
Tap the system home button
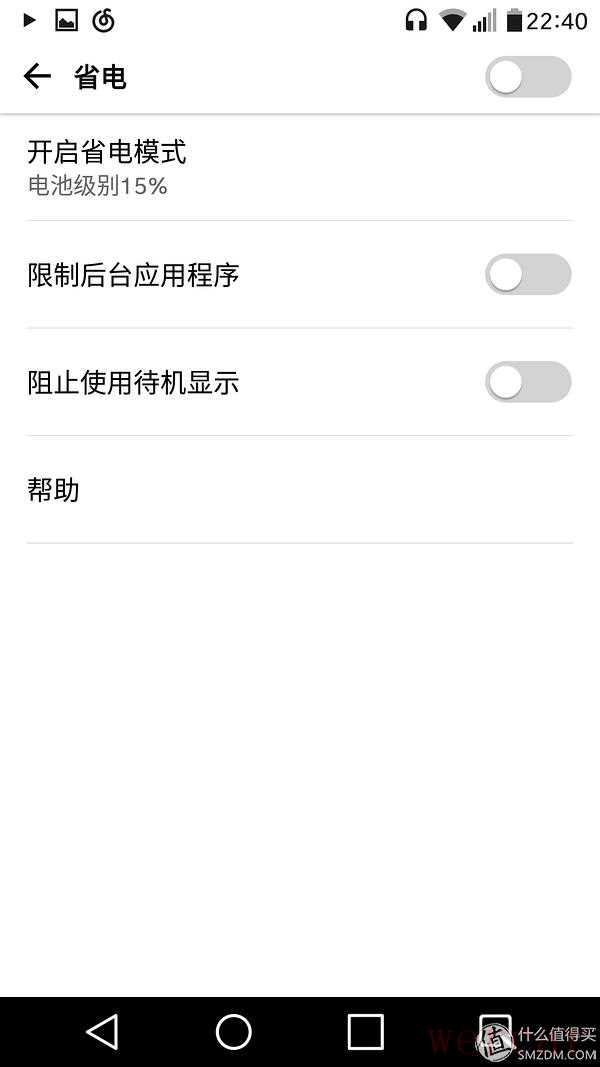tap(234, 1031)
